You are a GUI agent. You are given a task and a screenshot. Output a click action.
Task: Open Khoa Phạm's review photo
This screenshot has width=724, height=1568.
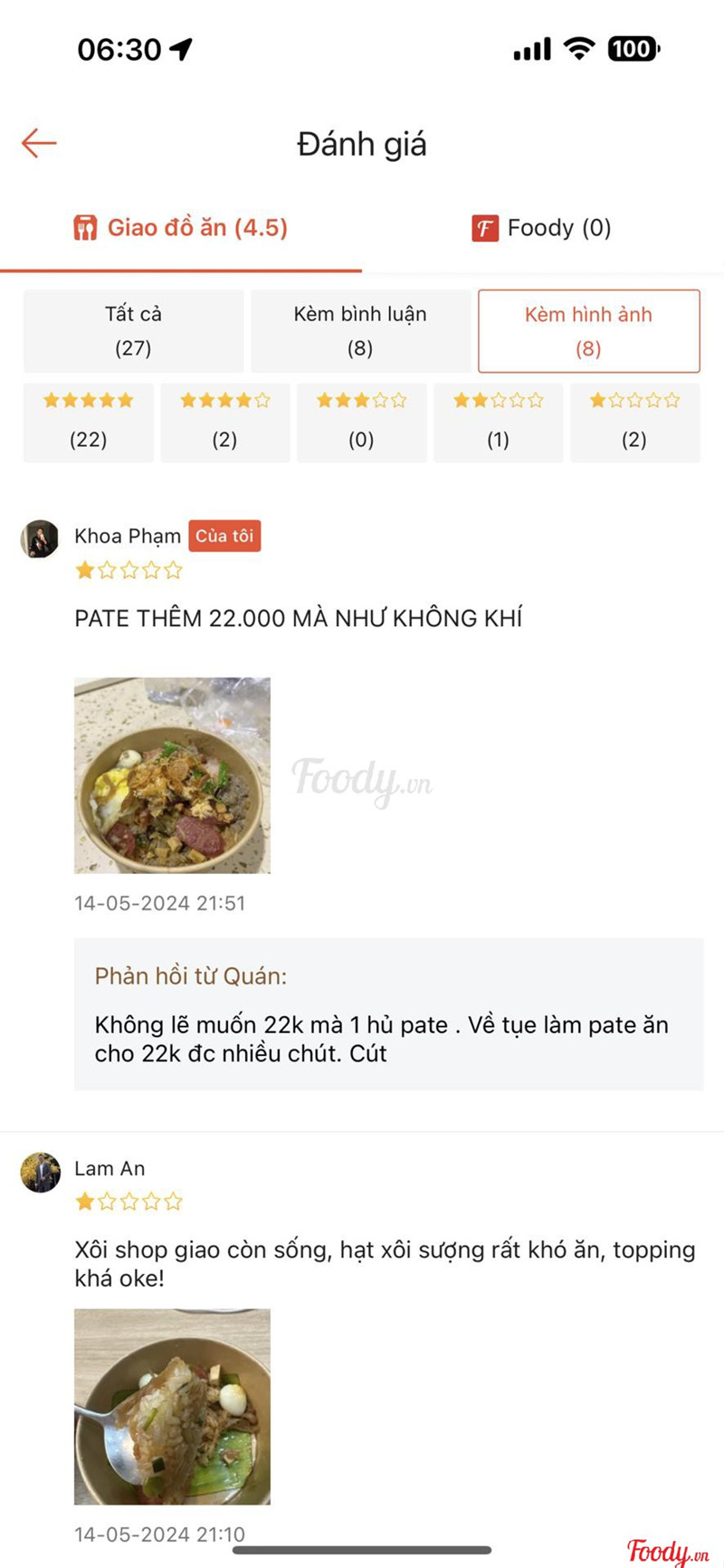pos(172,775)
